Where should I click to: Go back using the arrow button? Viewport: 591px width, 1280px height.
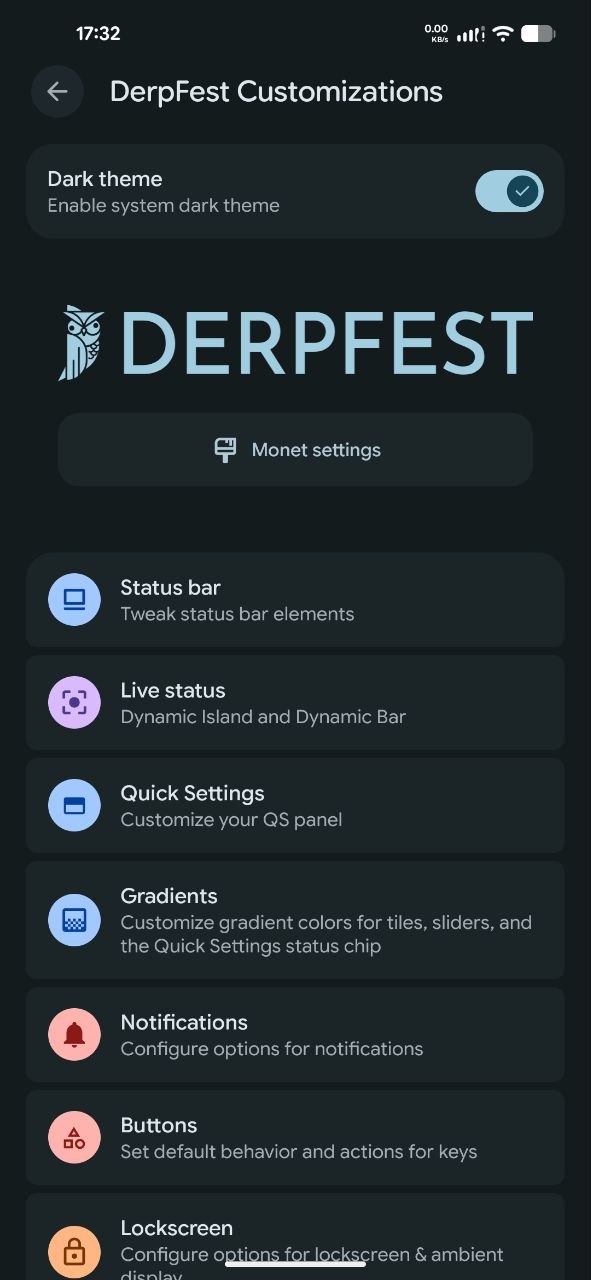click(x=57, y=92)
